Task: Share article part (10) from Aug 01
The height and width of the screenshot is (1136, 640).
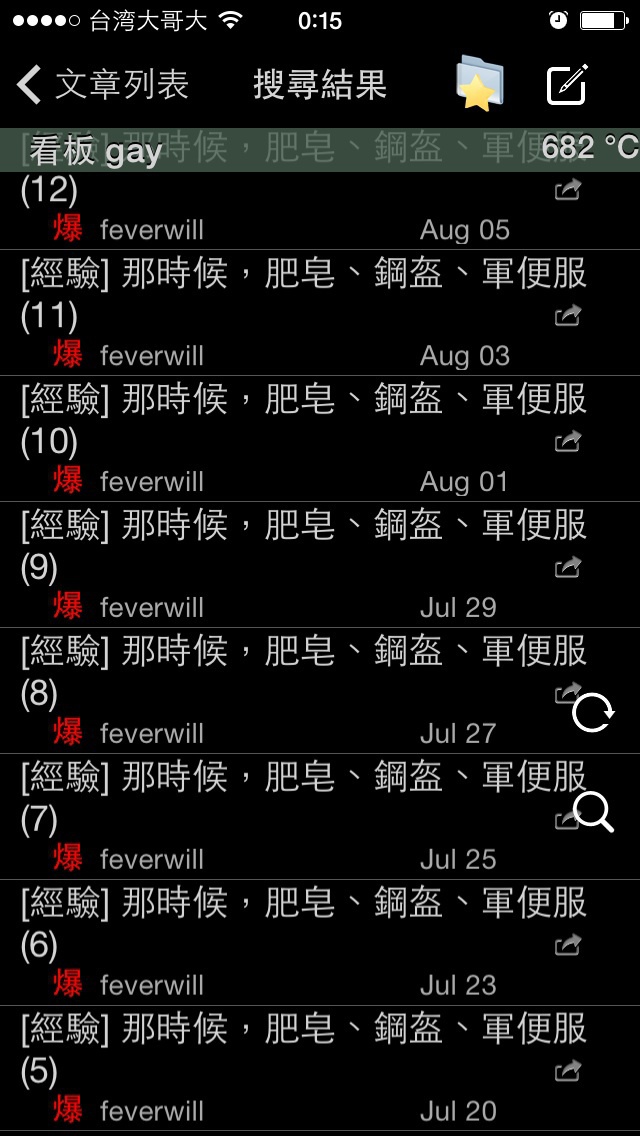Action: pyautogui.click(x=568, y=441)
